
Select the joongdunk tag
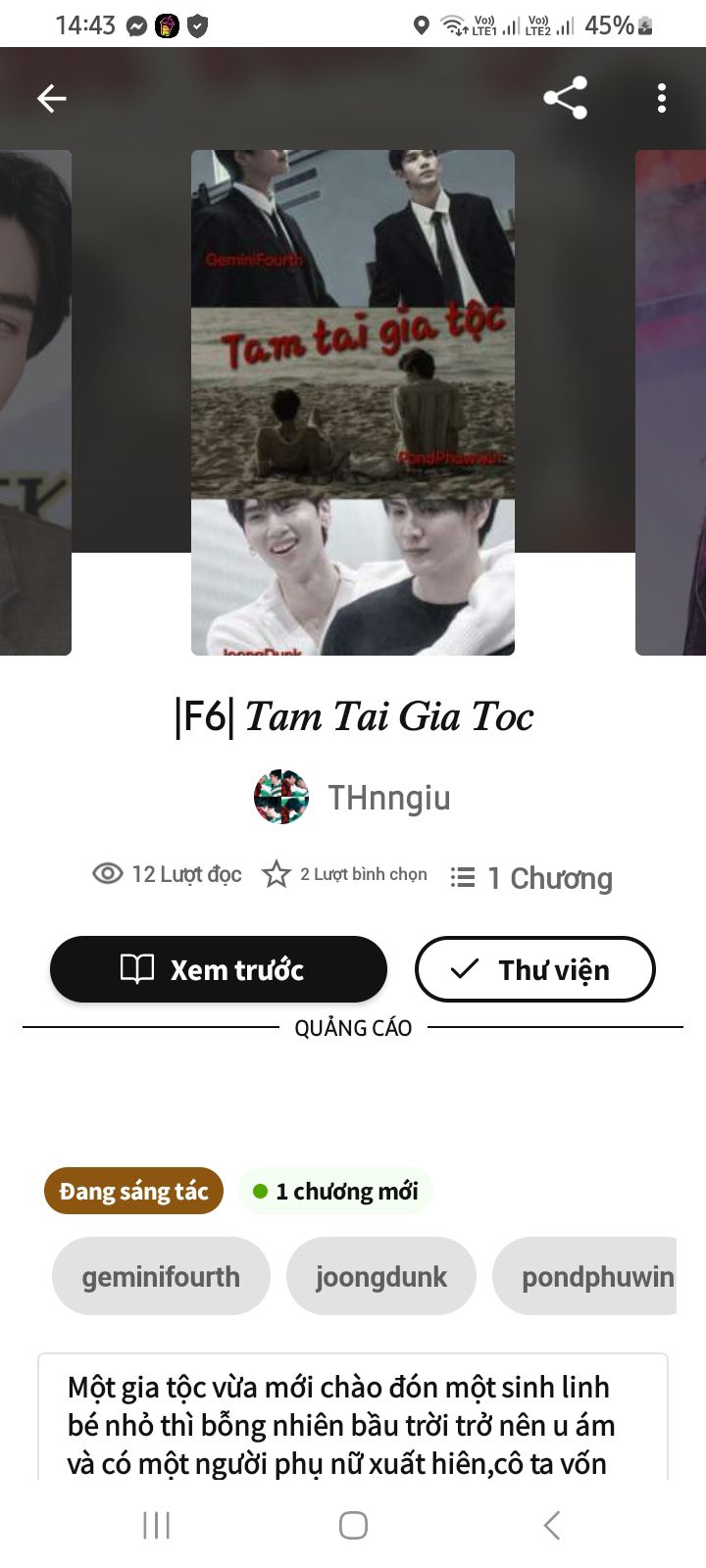pyautogui.click(x=381, y=1276)
